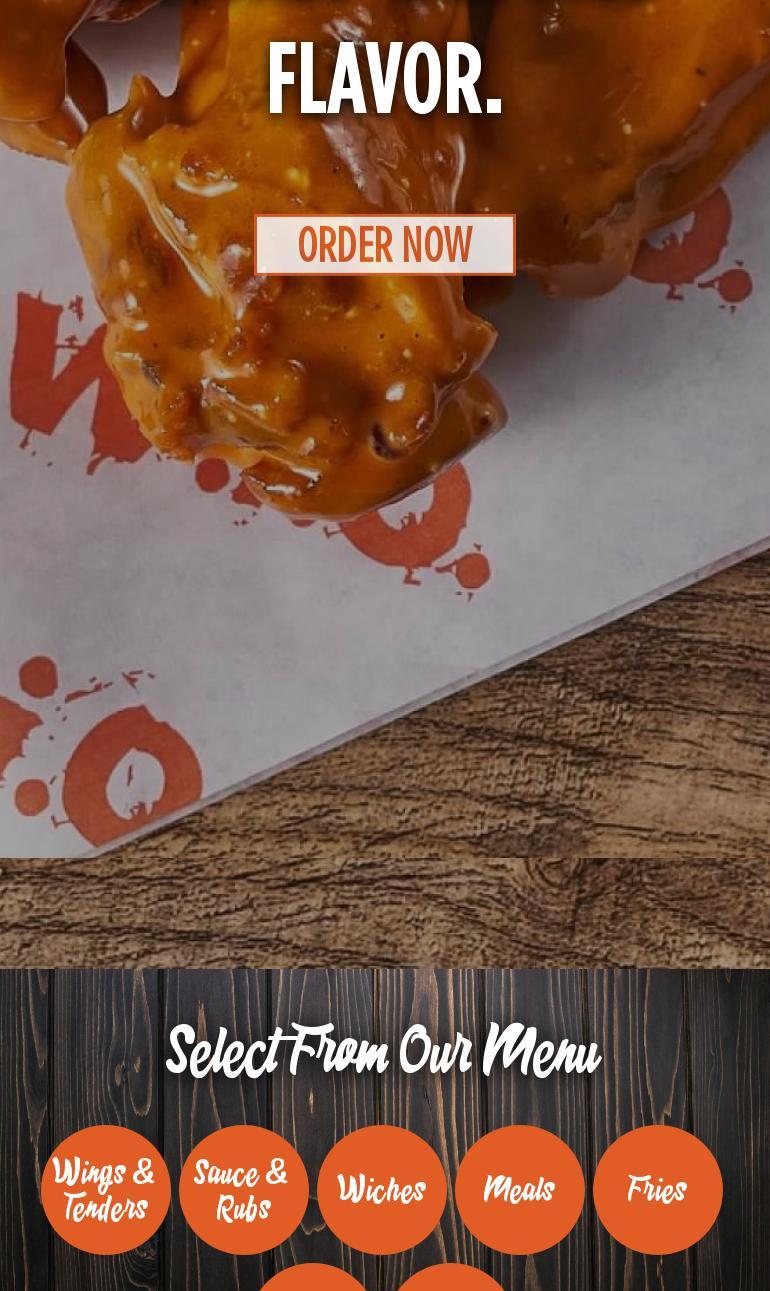Viewport: 770px width, 1291px height.
Task: Open the Wings & Tenders menu category
Action: 106,1189
